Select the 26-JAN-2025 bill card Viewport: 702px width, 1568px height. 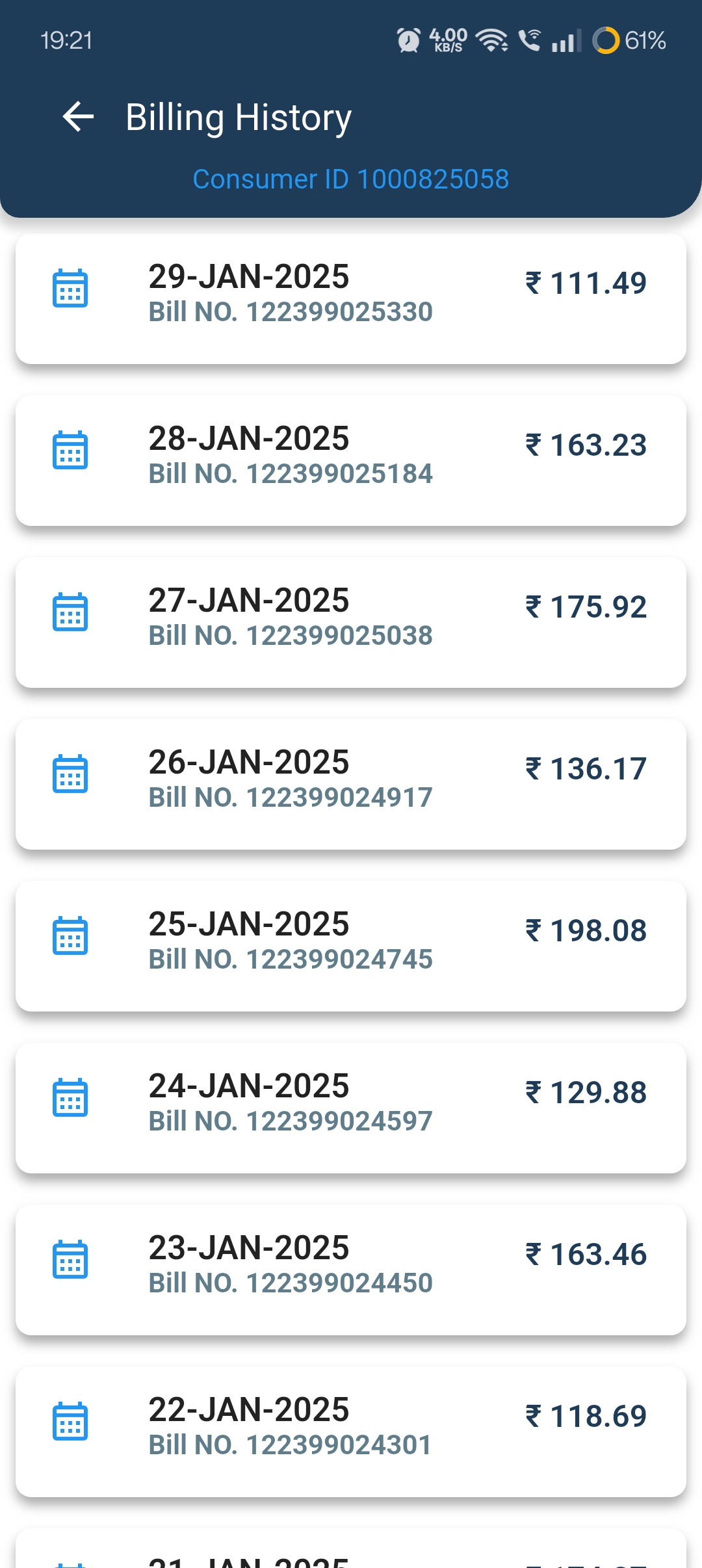click(x=351, y=784)
